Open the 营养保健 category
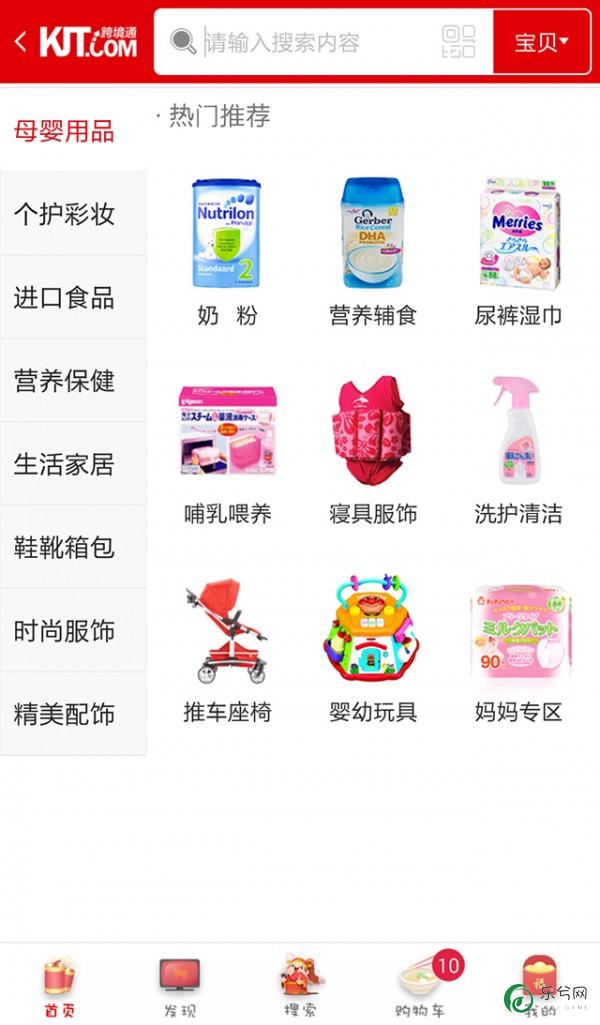Viewport: 600px width, 1025px height. tap(73, 381)
